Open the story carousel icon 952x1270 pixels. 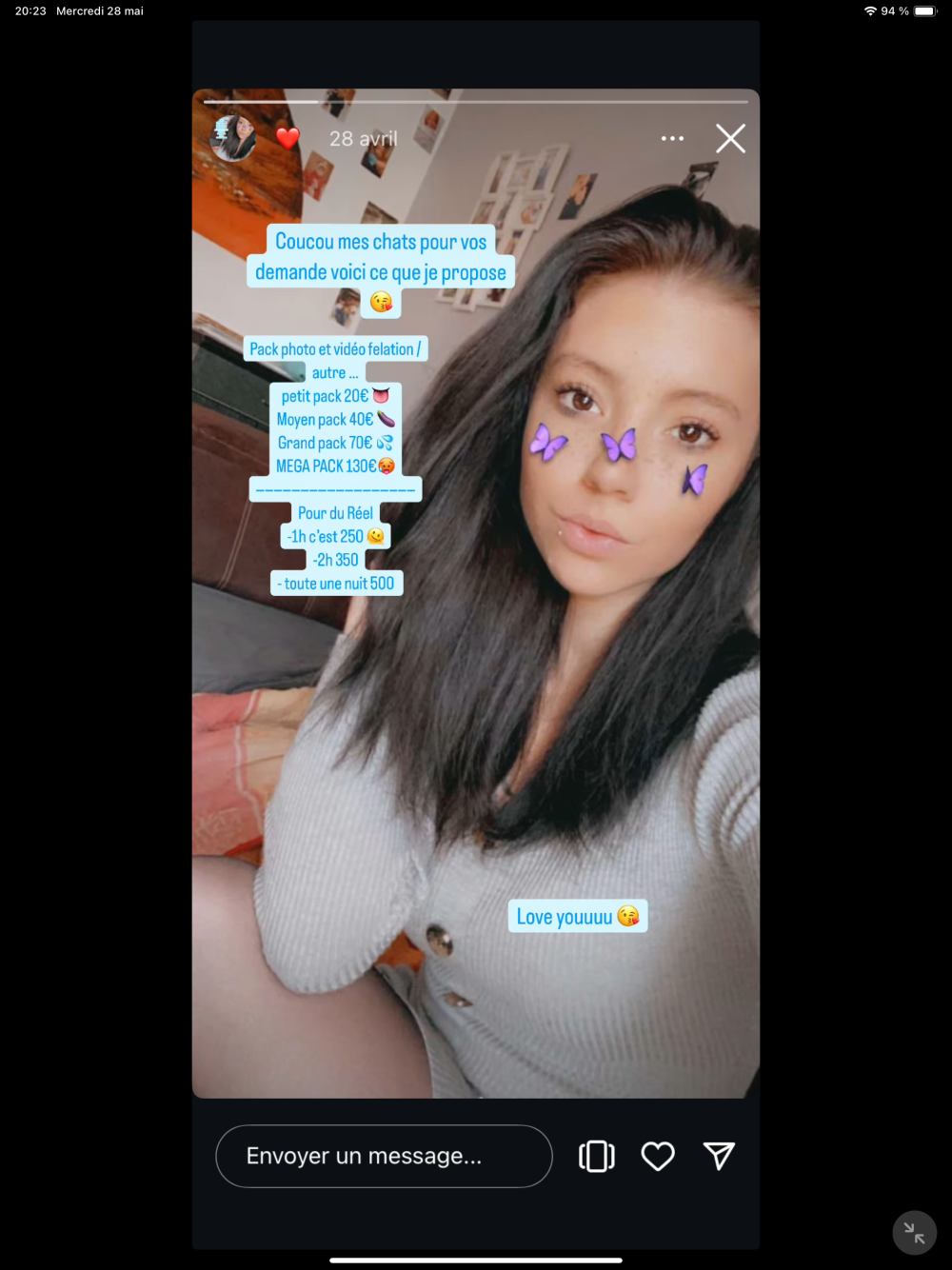(597, 1156)
